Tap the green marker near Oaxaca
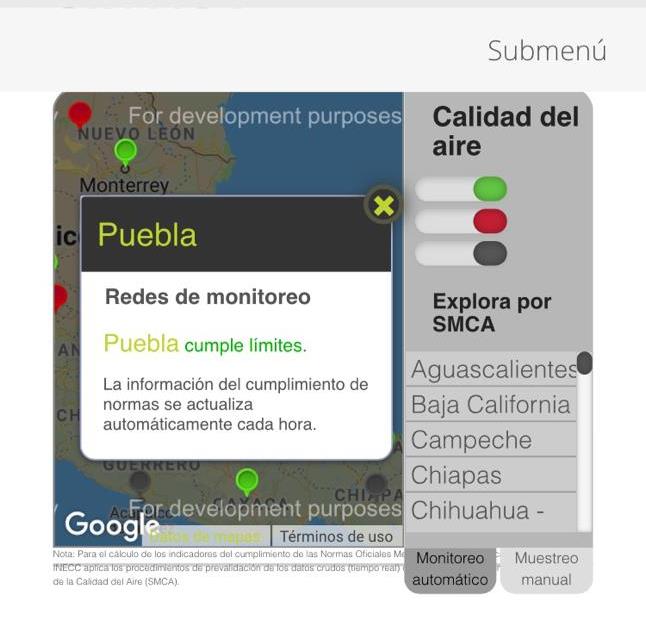 tap(247, 481)
